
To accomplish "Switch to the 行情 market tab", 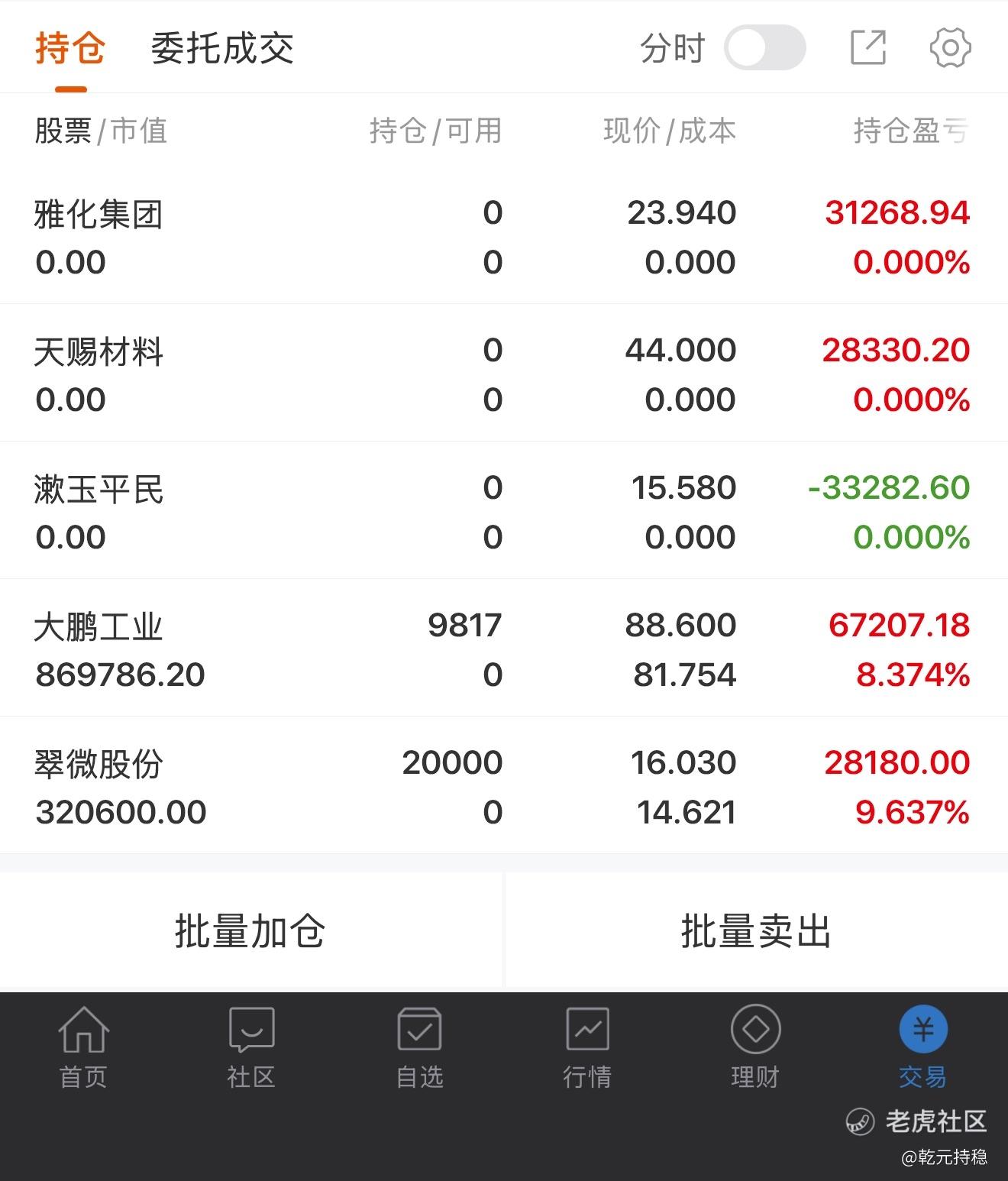I will click(x=587, y=1047).
